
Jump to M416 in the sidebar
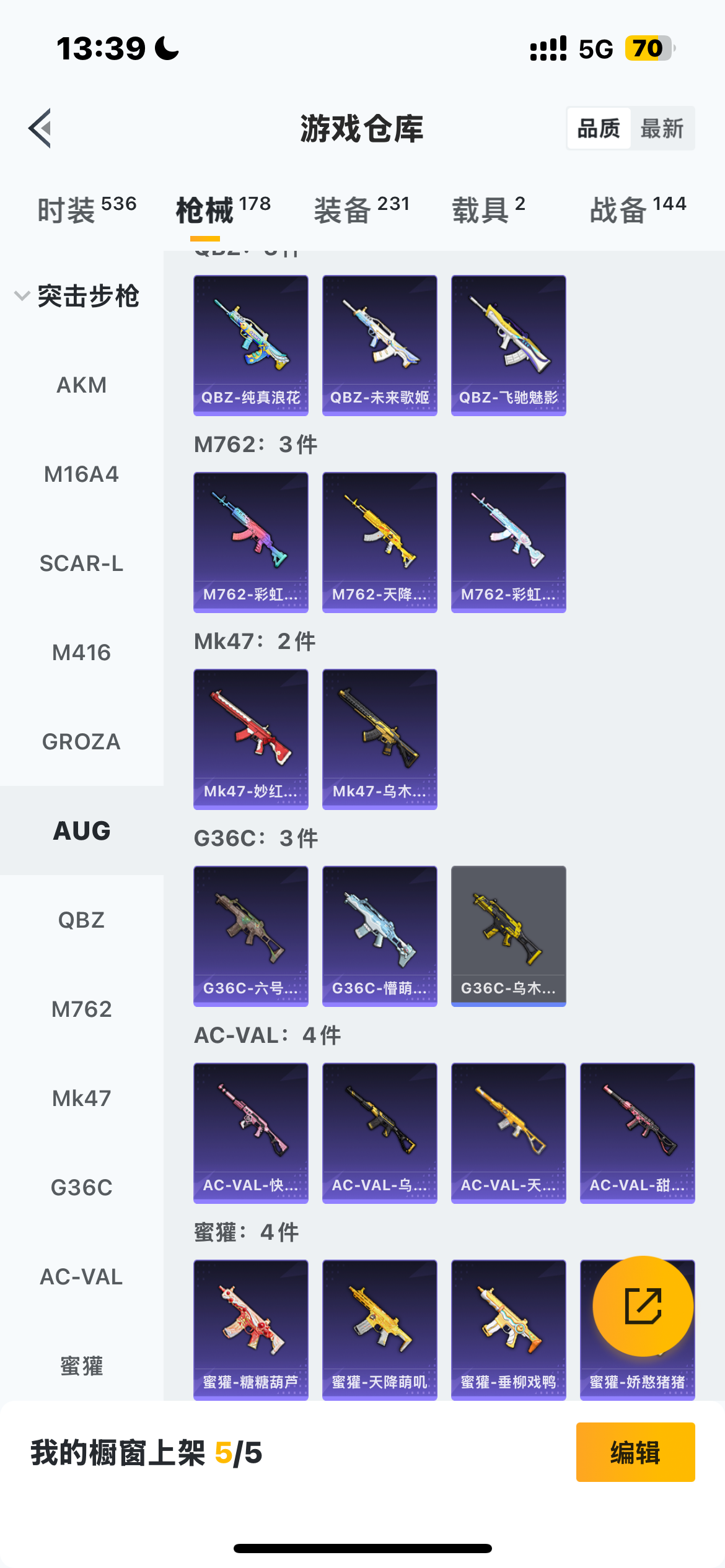coord(82,653)
